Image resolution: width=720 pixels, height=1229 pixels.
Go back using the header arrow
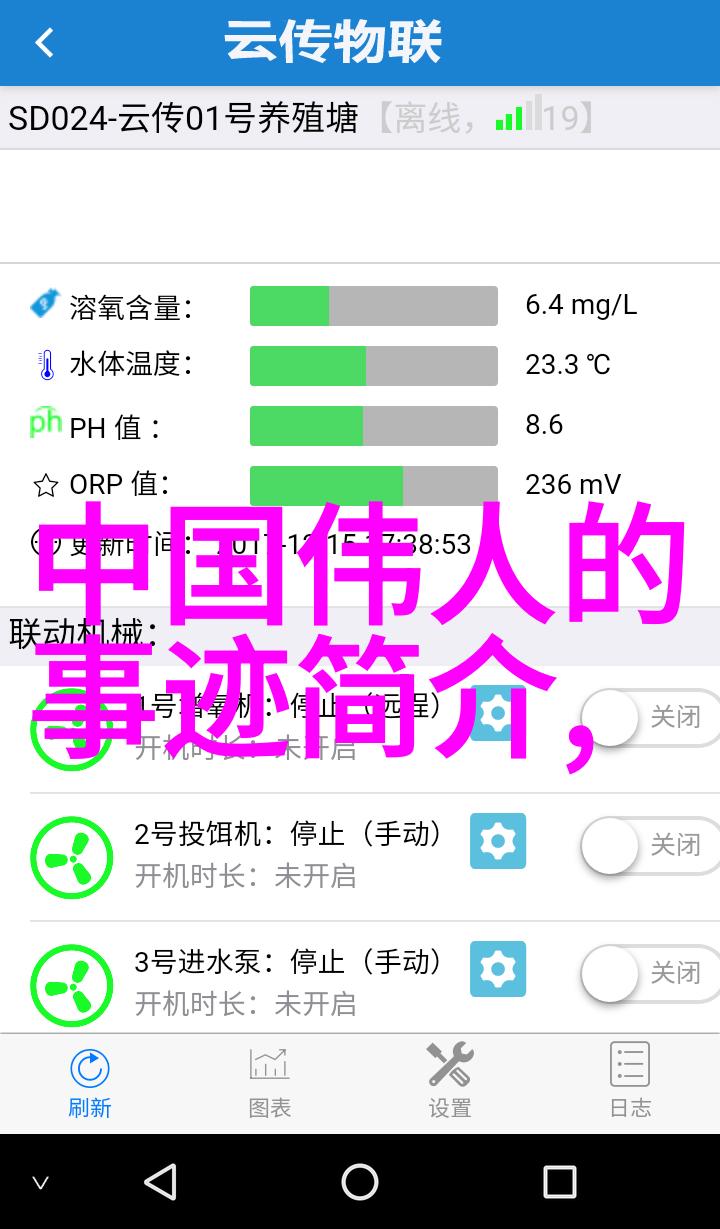[44, 43]
